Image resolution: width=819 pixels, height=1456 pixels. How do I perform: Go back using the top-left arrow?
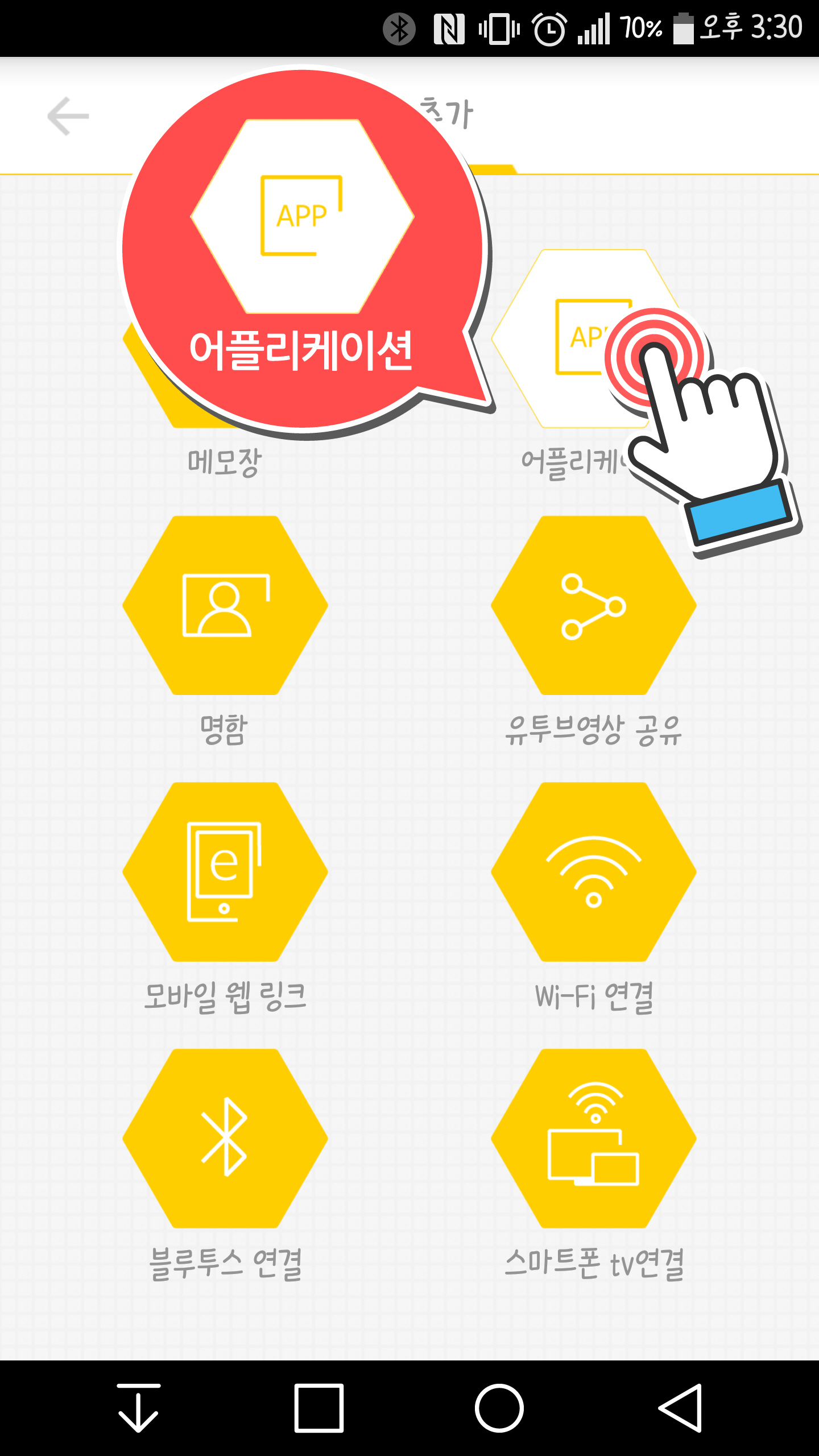click(x=68, y=116)
